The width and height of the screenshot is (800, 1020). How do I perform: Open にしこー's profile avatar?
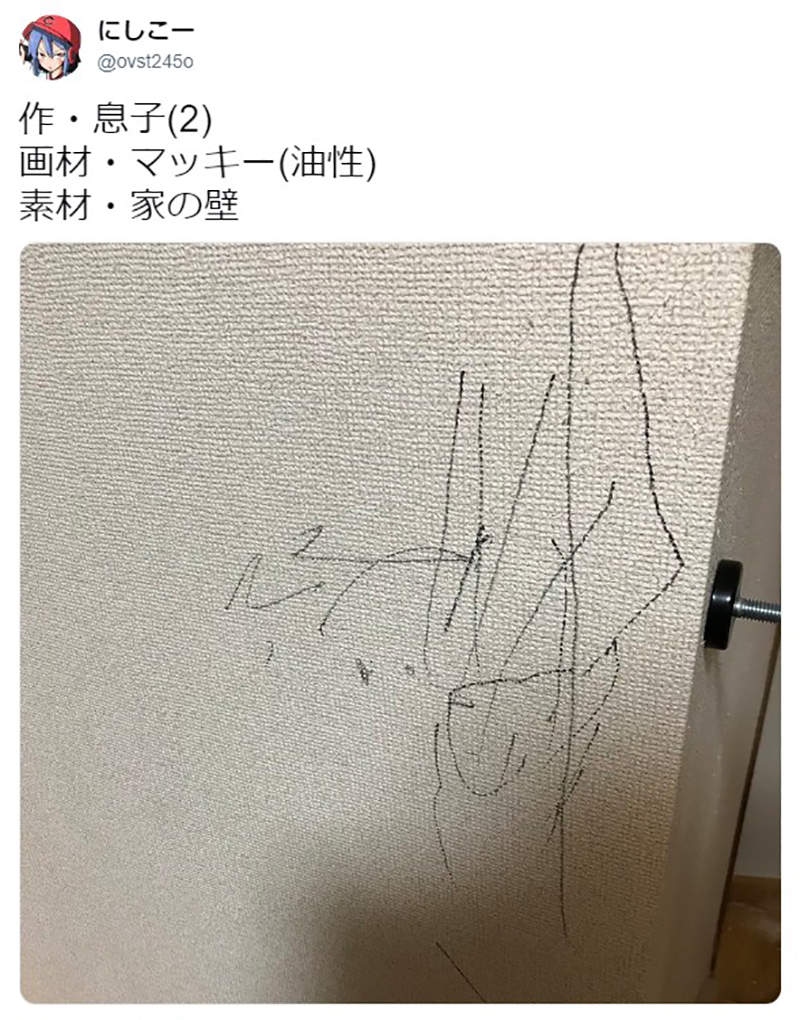(50, 46)
